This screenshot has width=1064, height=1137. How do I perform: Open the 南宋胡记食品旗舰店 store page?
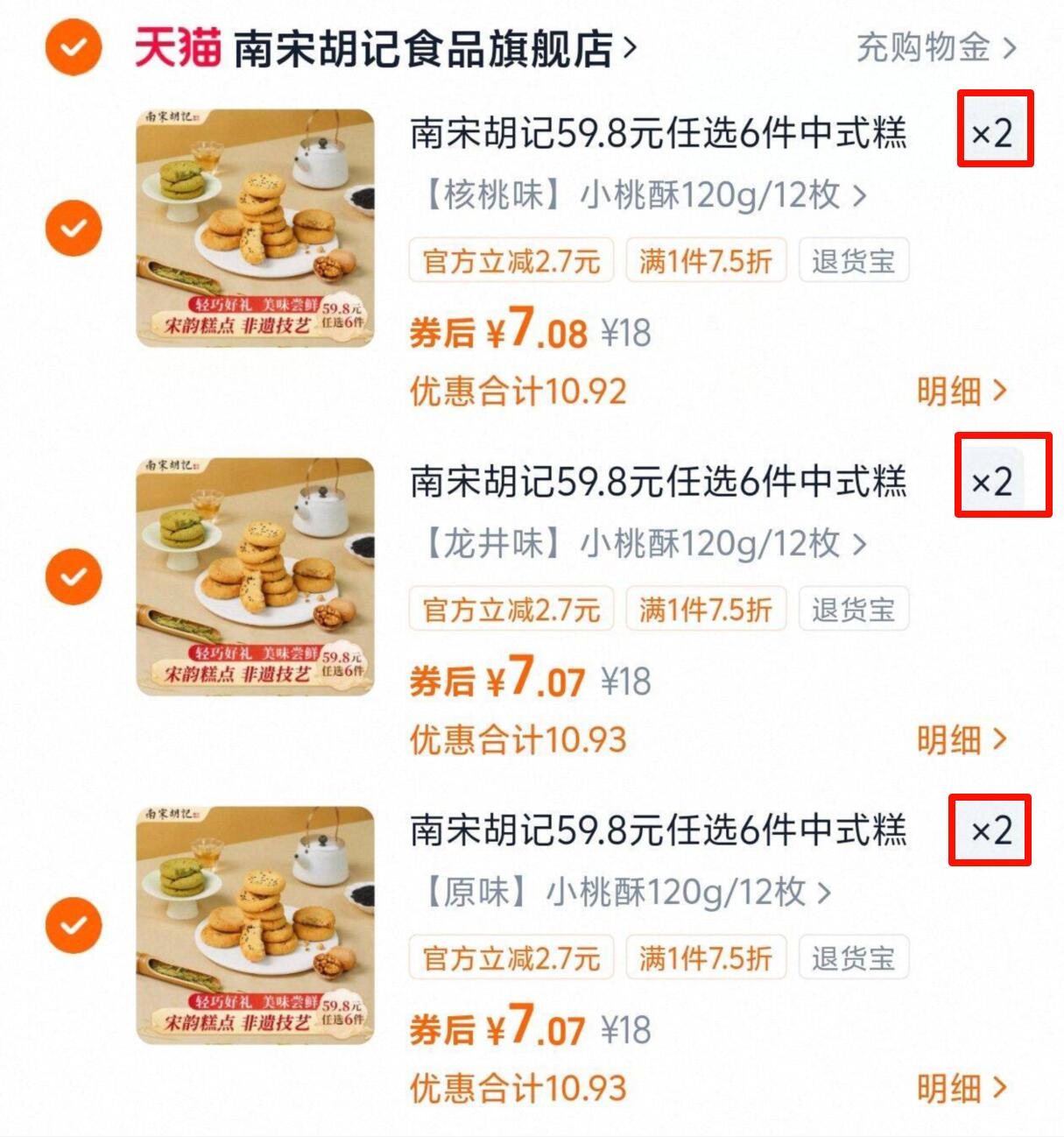(425, 49)
